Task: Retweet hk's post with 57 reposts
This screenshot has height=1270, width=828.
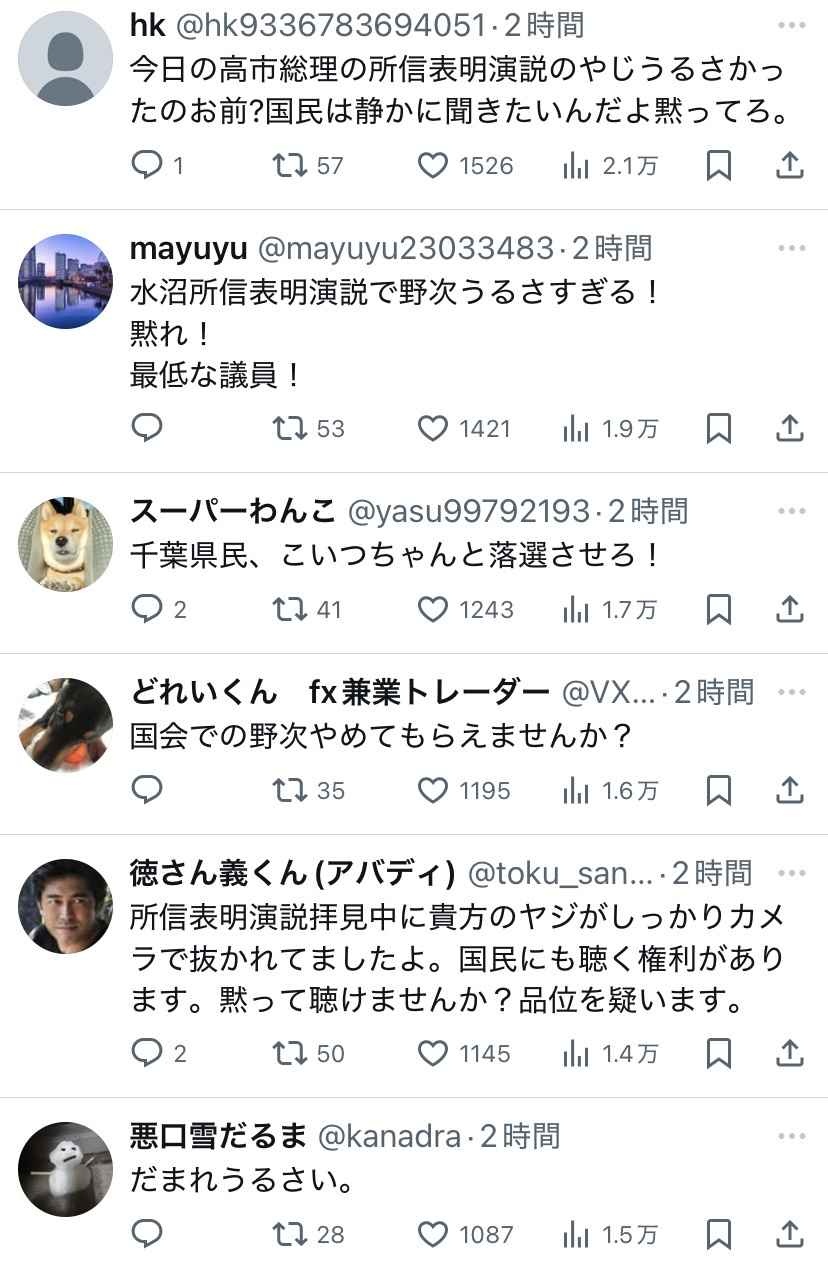Action: pos(290,165)
